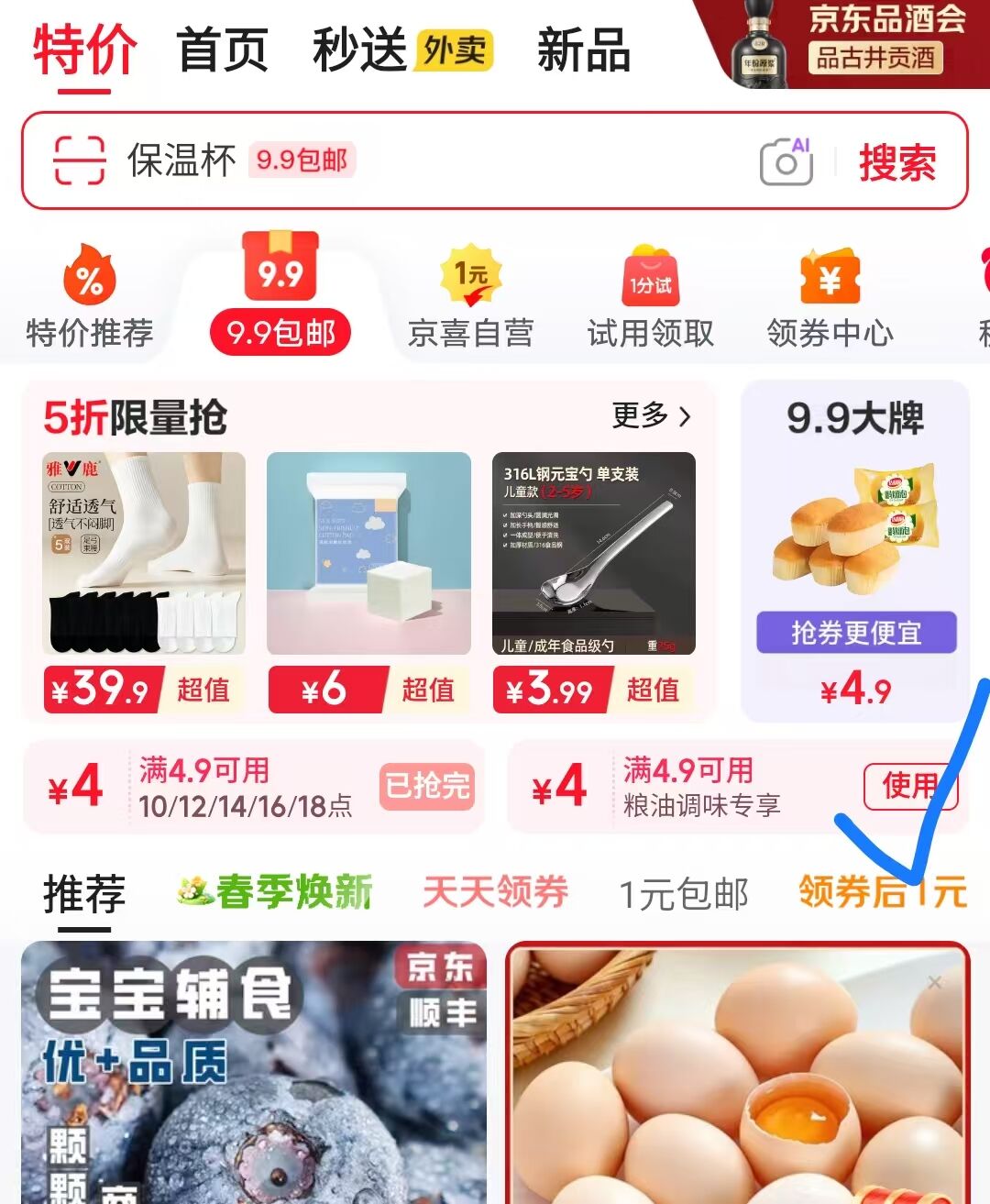Open the 秒送 外卖 tab

[x=401, y=50]
